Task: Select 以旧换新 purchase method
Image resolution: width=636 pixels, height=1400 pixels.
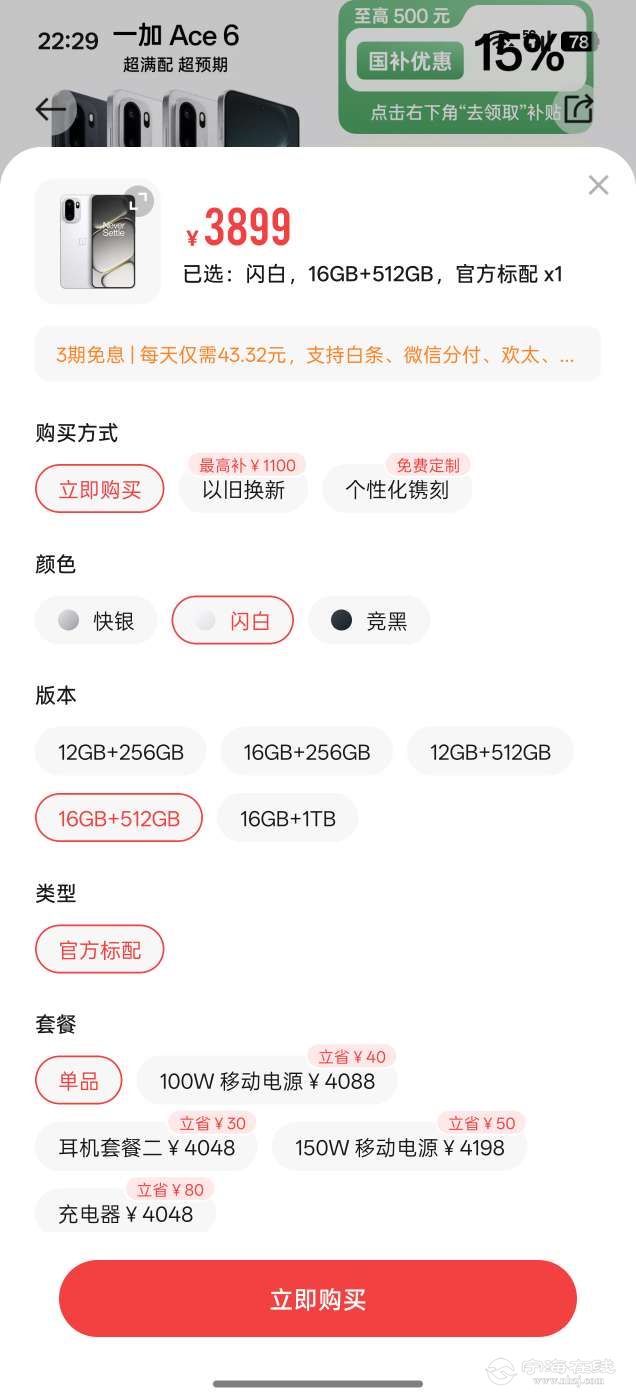Action: coord(243,490)
